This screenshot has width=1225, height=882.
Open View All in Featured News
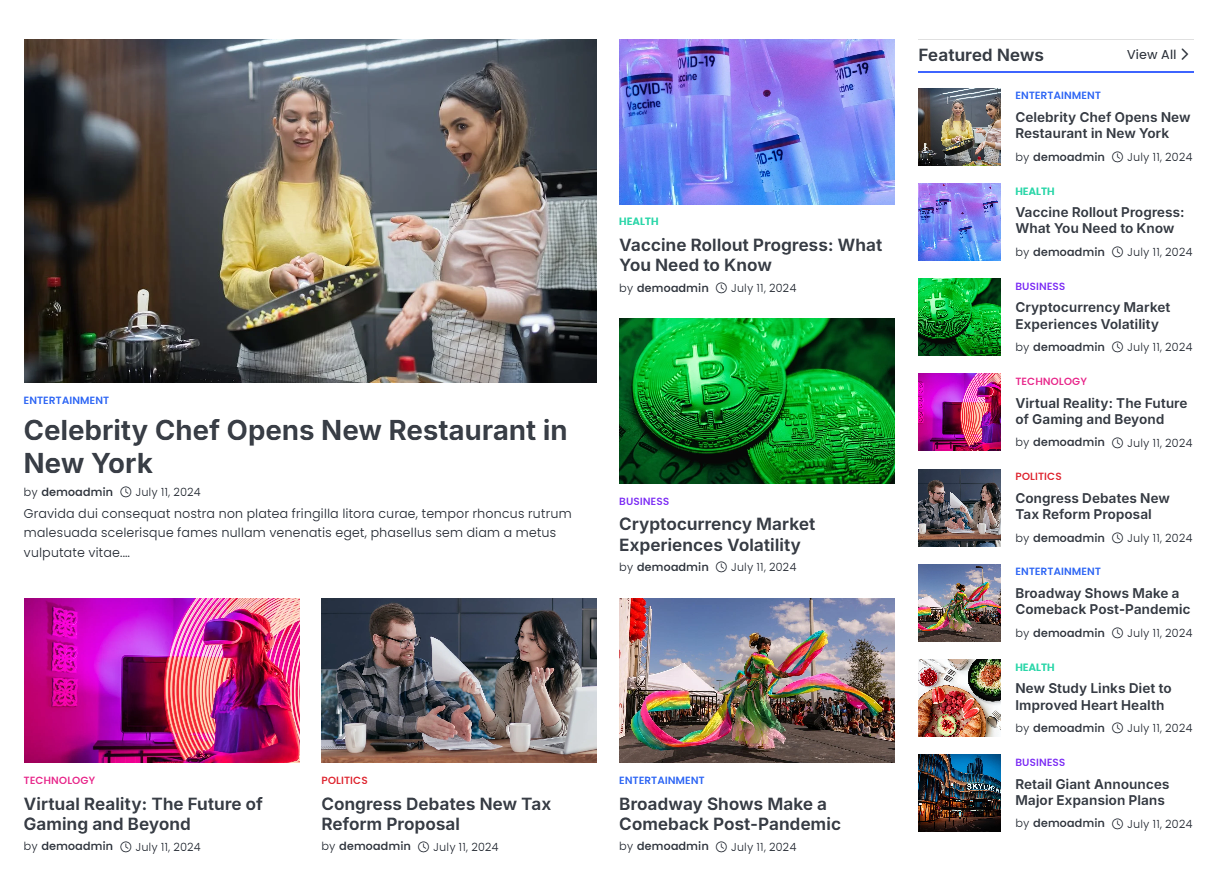click(1157, 55)
